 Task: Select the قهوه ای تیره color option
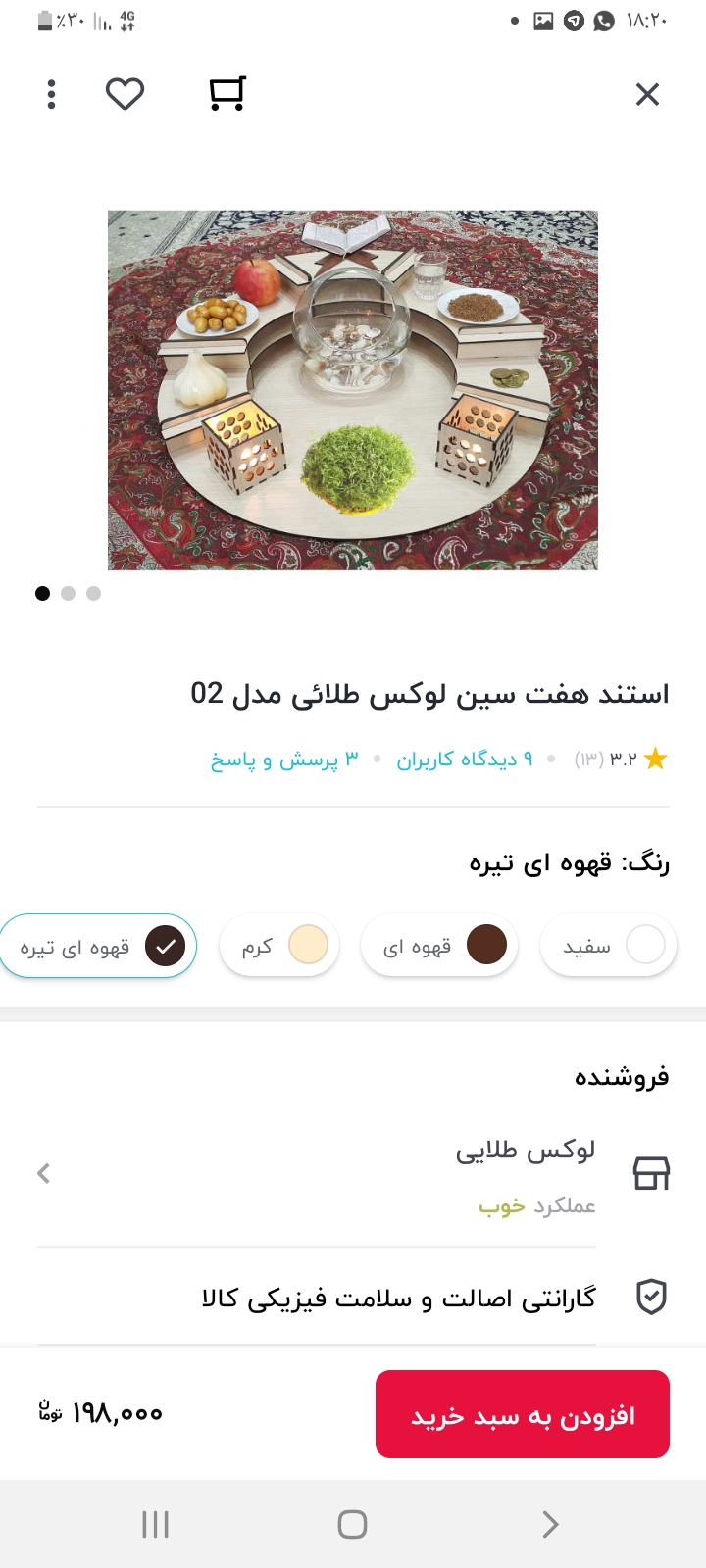(98, 946)
